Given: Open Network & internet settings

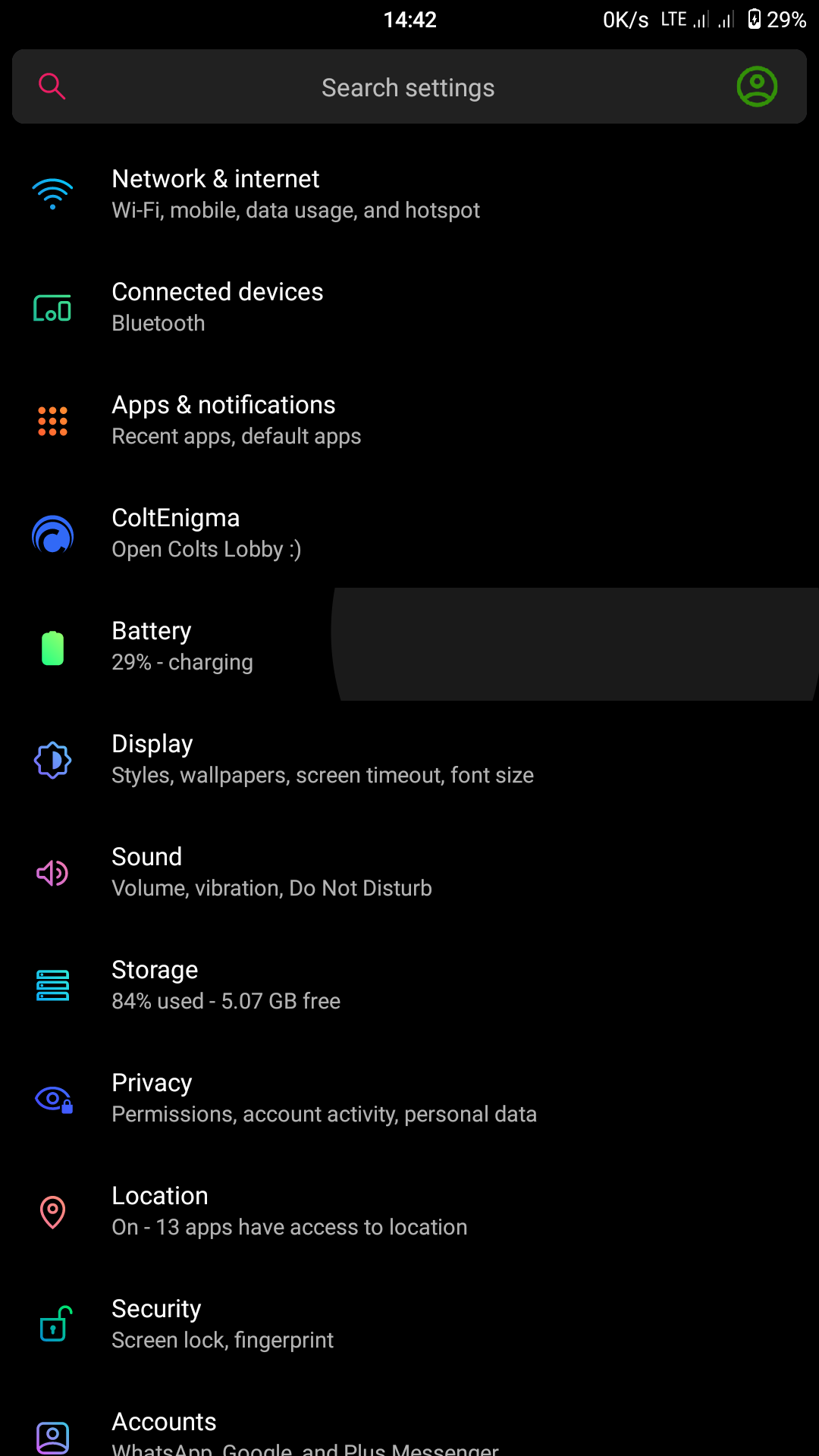Looking at the screenshot, I should [409, 194].
